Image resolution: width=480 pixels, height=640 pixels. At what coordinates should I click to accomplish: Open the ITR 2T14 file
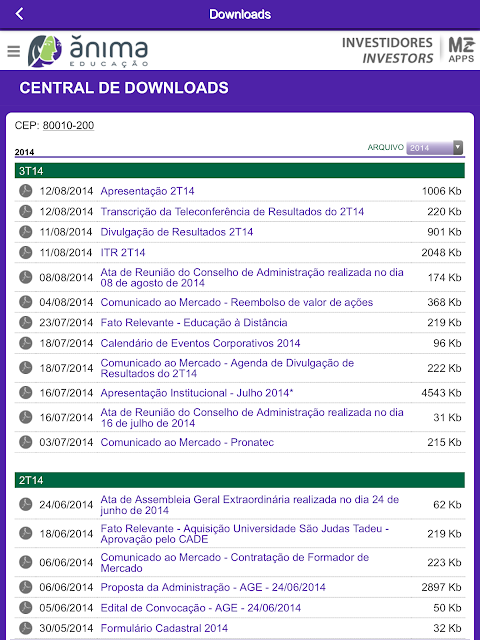(x=123, y=252)
